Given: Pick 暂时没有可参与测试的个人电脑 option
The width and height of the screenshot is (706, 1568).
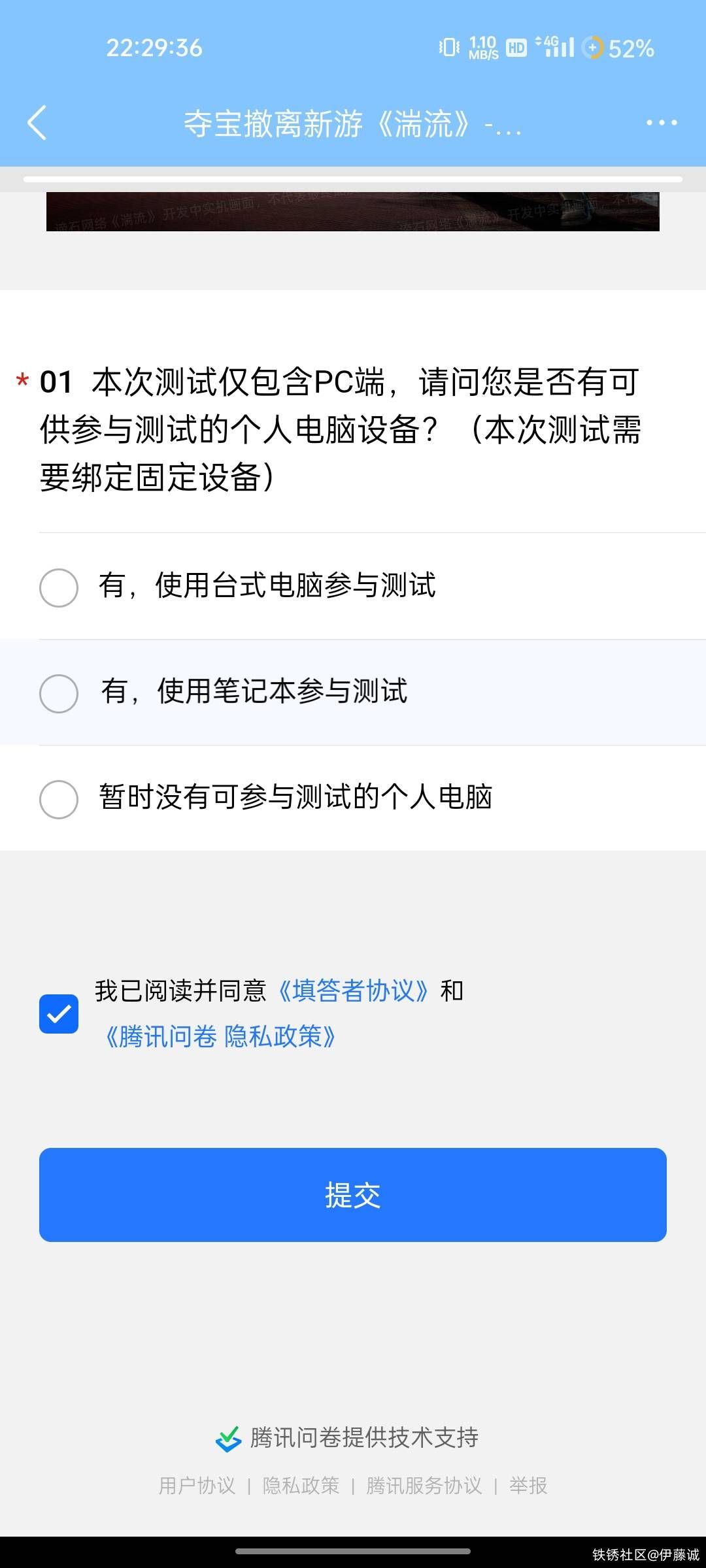Looking at the screenshot, I should (x=59, y=799).
